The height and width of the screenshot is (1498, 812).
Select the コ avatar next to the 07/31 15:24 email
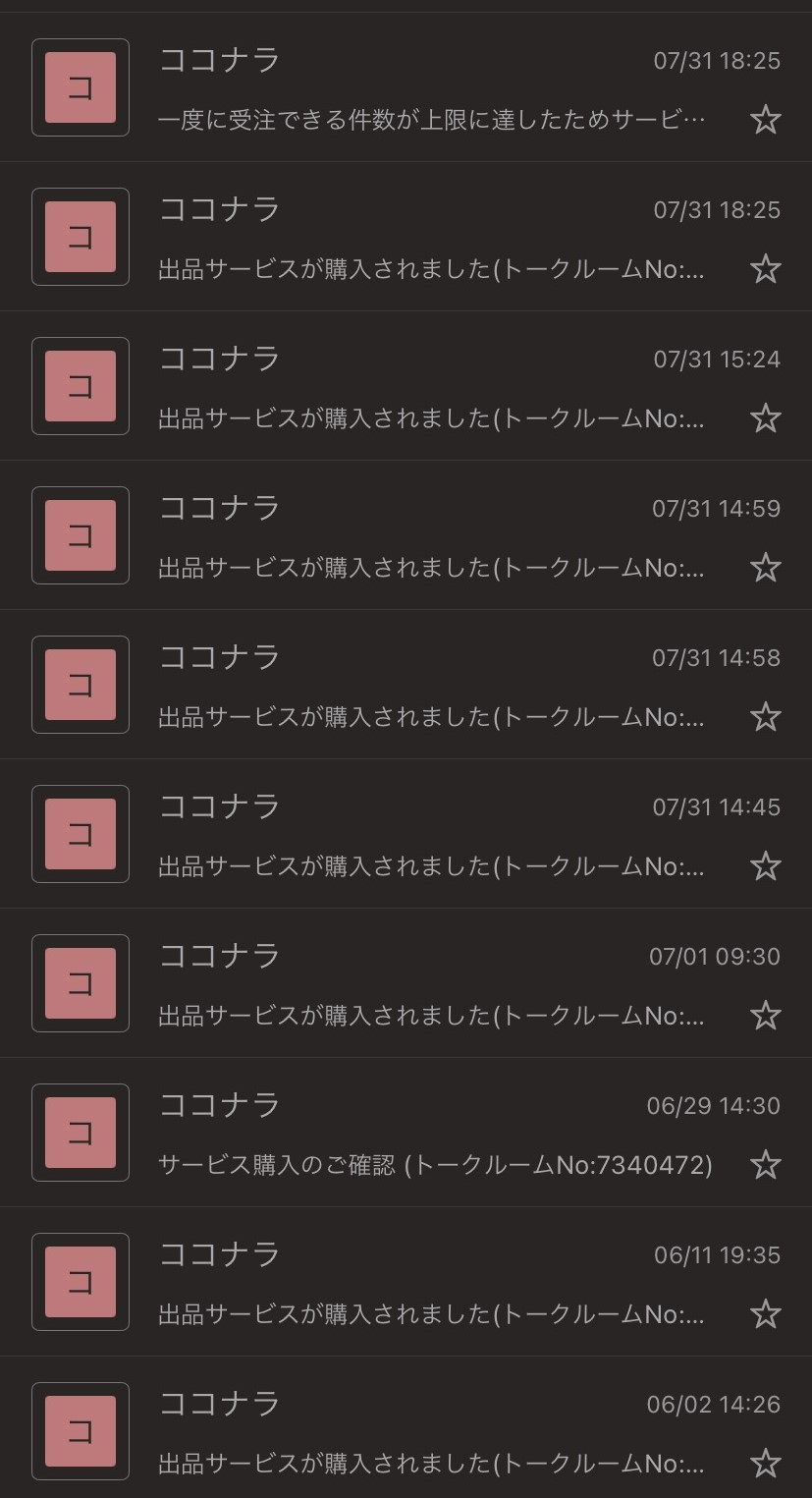80,385
